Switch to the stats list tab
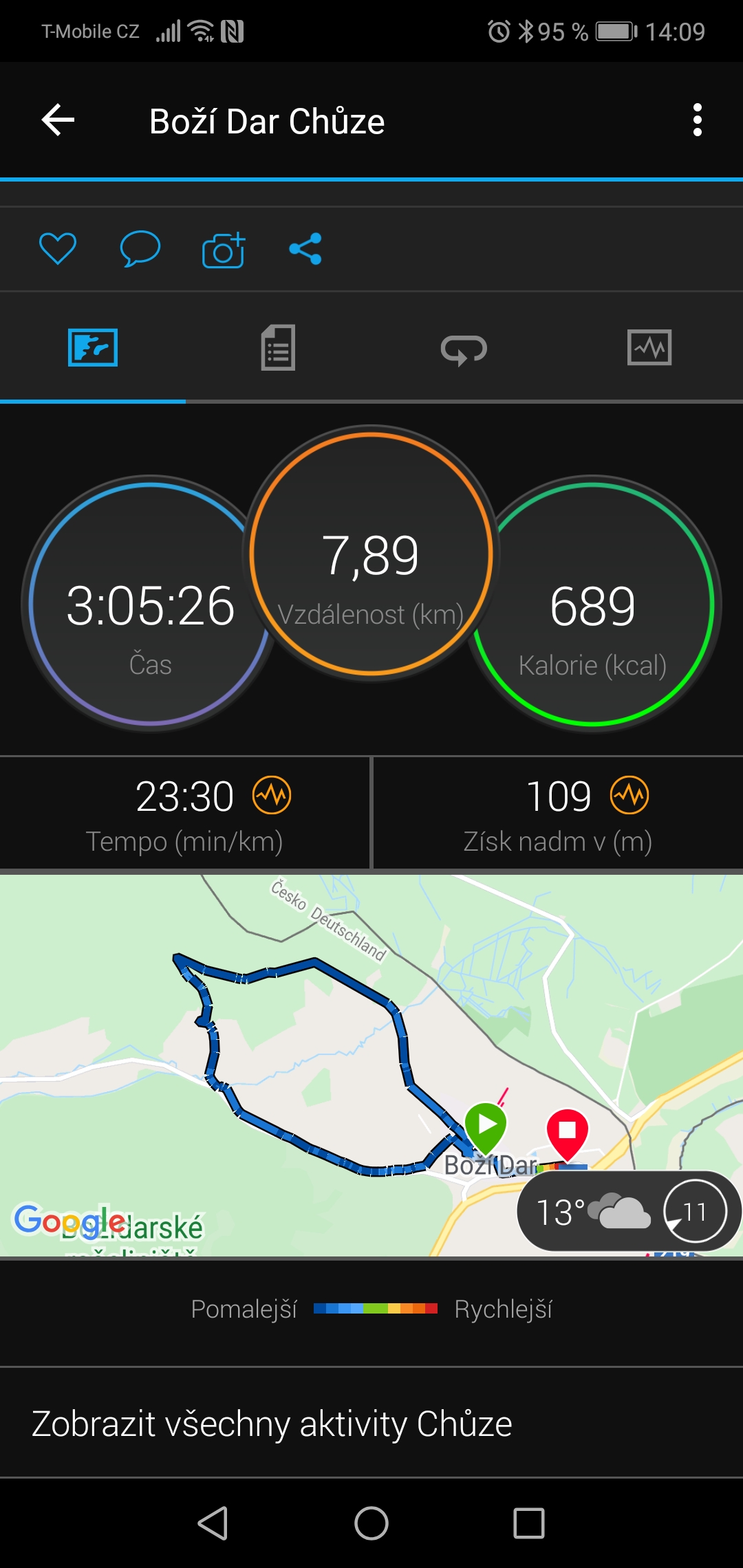 tap(278, 347)
